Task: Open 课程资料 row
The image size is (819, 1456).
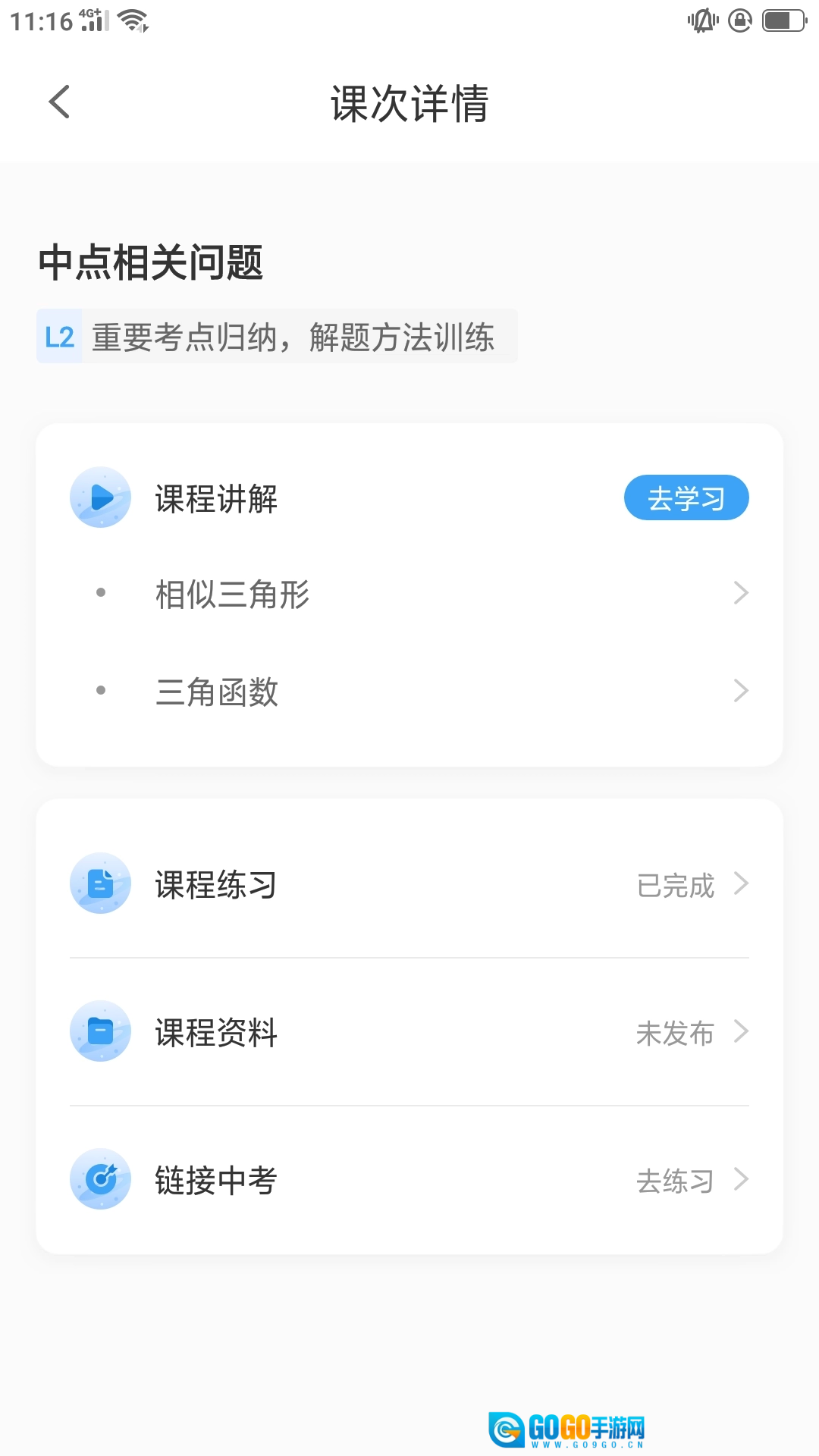Action: pyautogui.click(x=409, y=1032)
